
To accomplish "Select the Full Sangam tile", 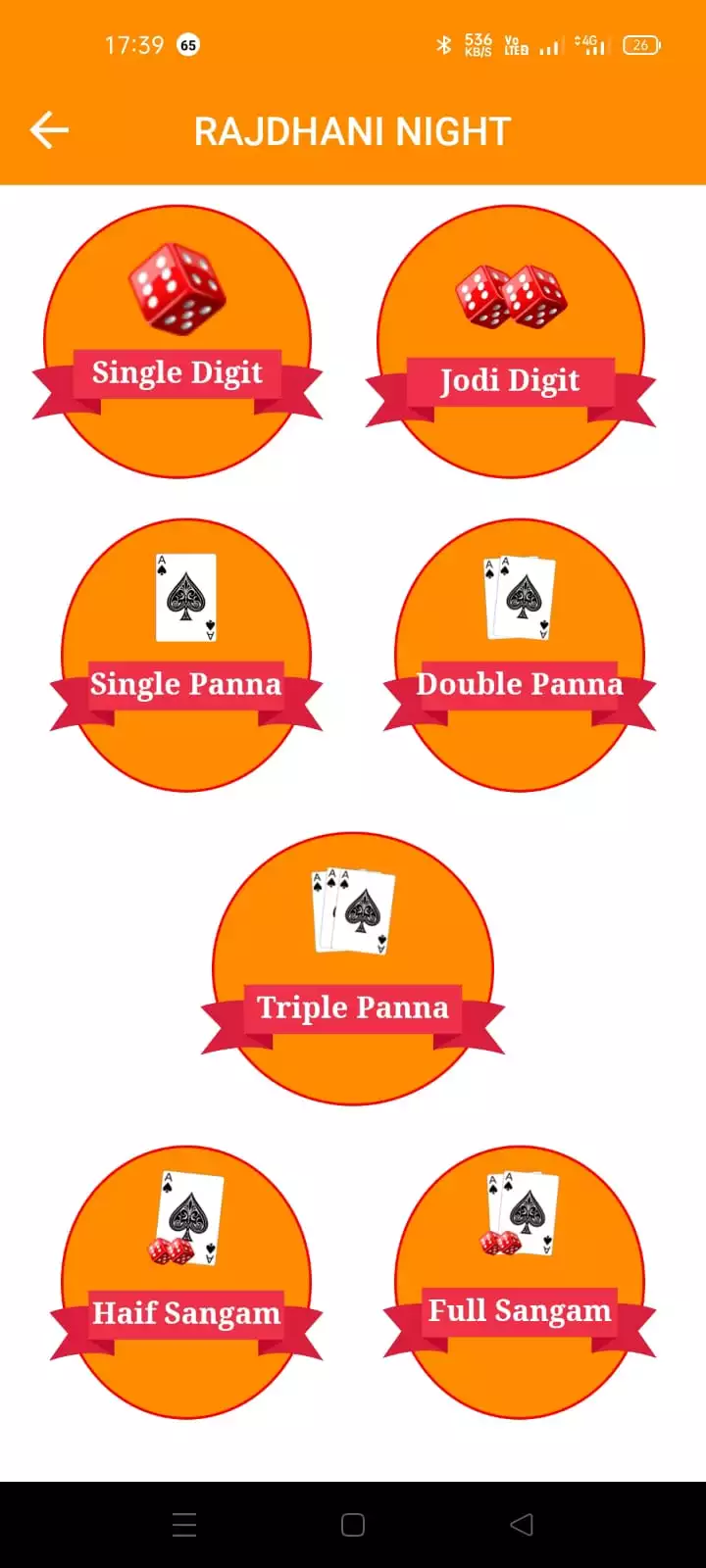I will (520, 1282).
